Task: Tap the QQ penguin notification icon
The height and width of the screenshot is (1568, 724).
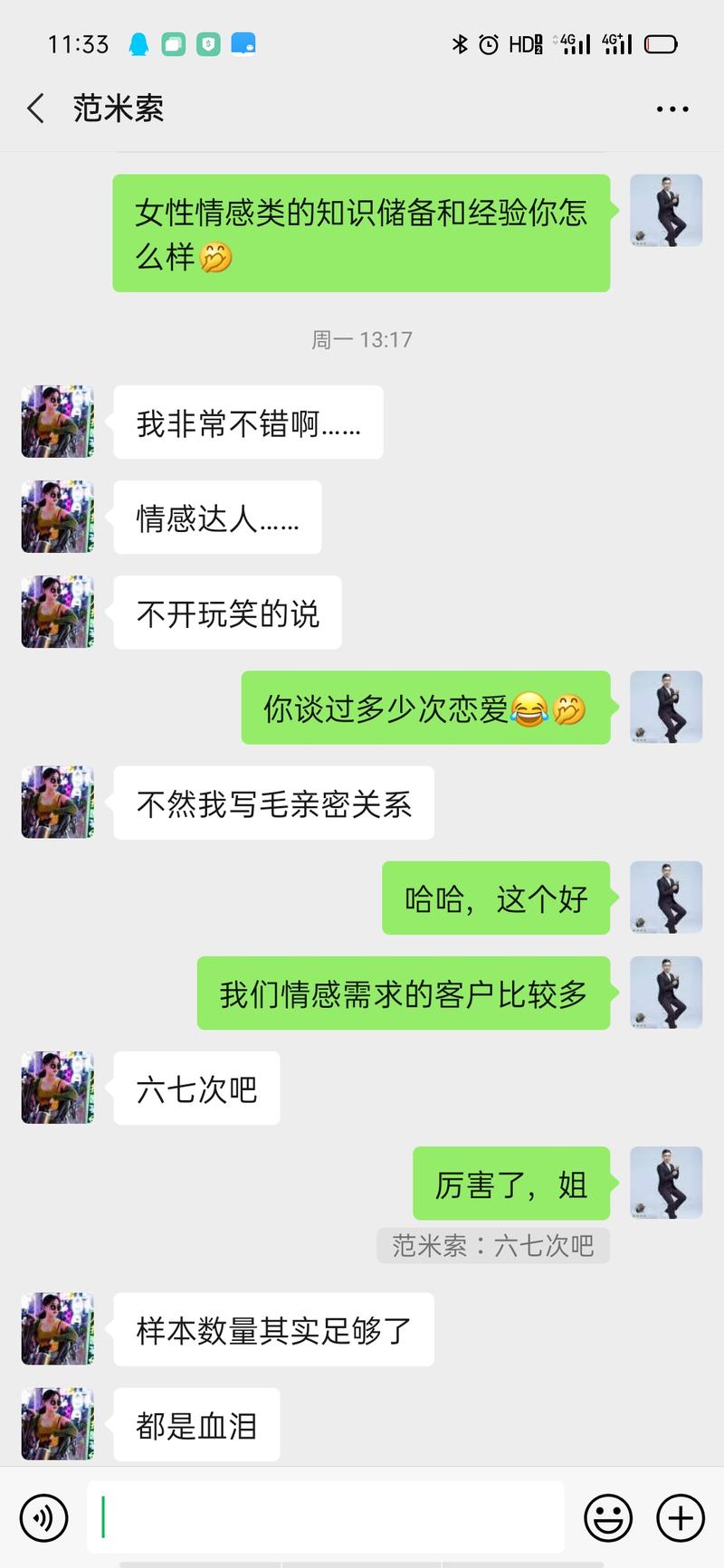Action: tap(138, 43)
